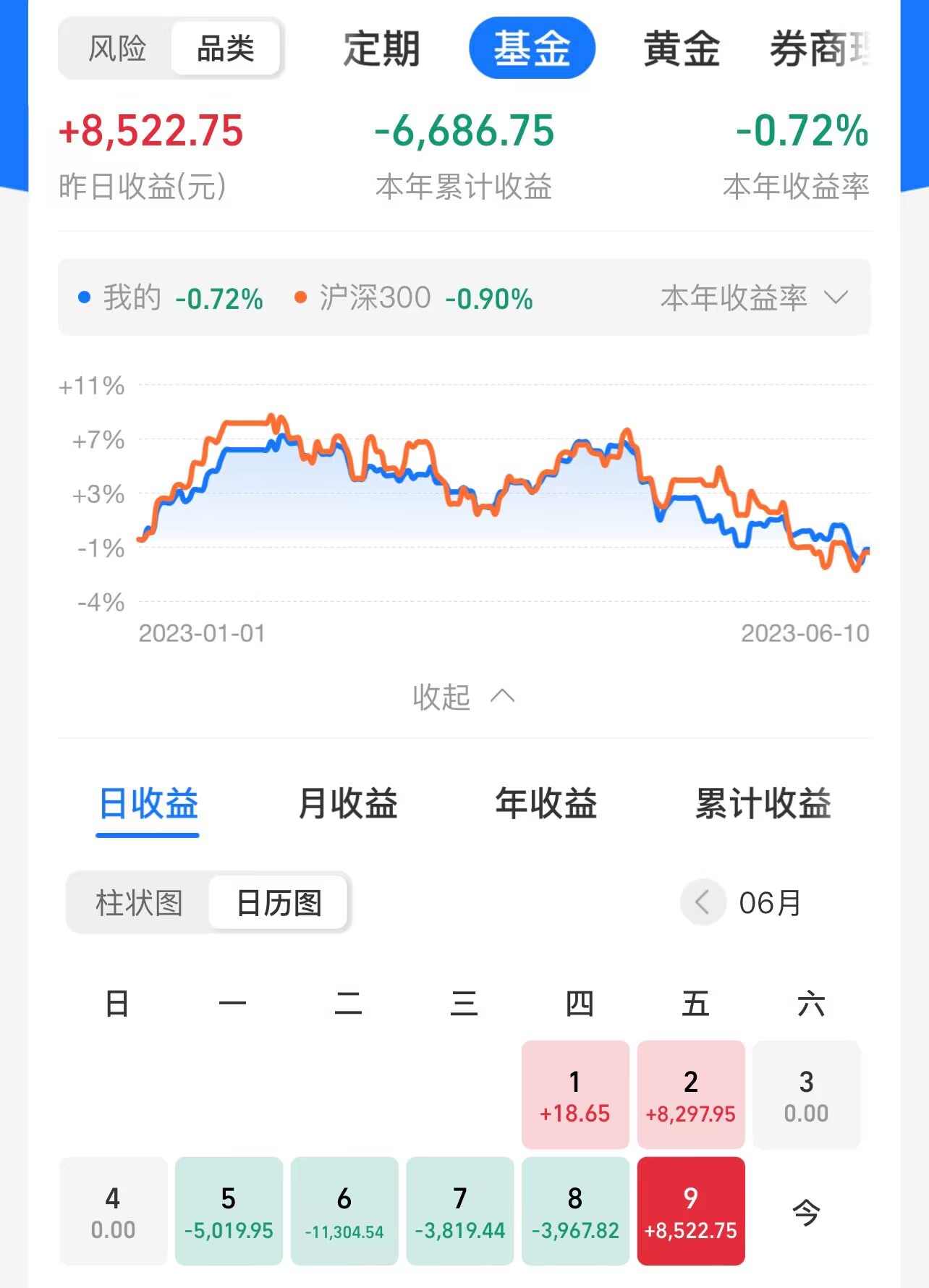929x1288 pixels.
Task: Toggle to the 风险 view
Action: [x=118, y=48]
